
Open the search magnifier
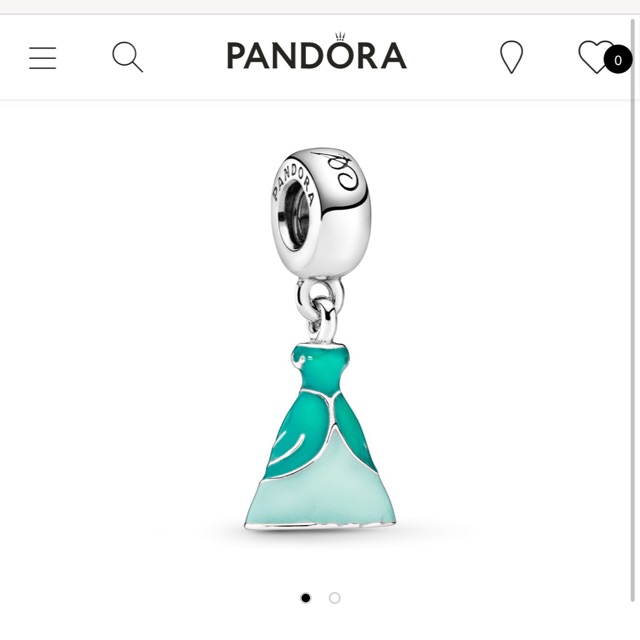click(127, 57)
